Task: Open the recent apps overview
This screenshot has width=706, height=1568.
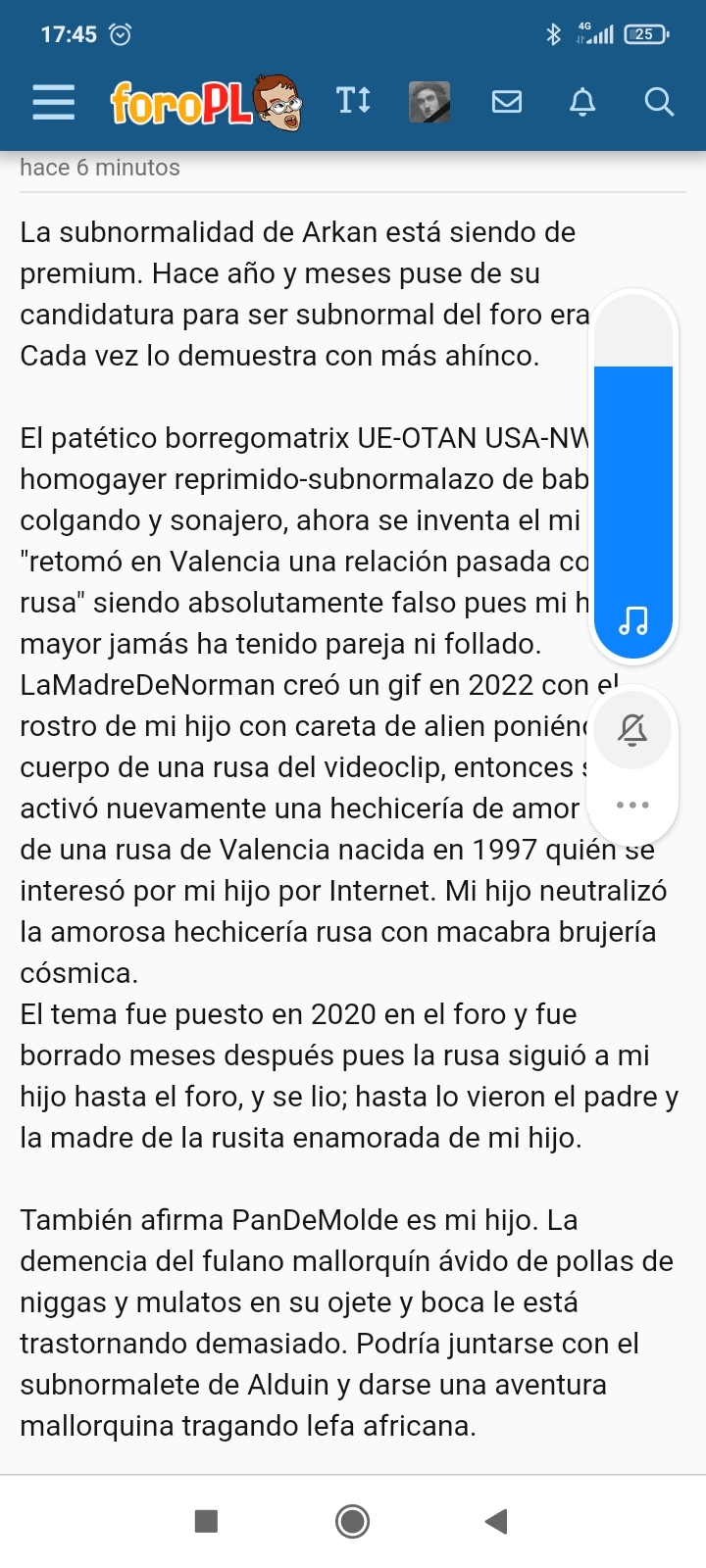Action: (206, 1521)
